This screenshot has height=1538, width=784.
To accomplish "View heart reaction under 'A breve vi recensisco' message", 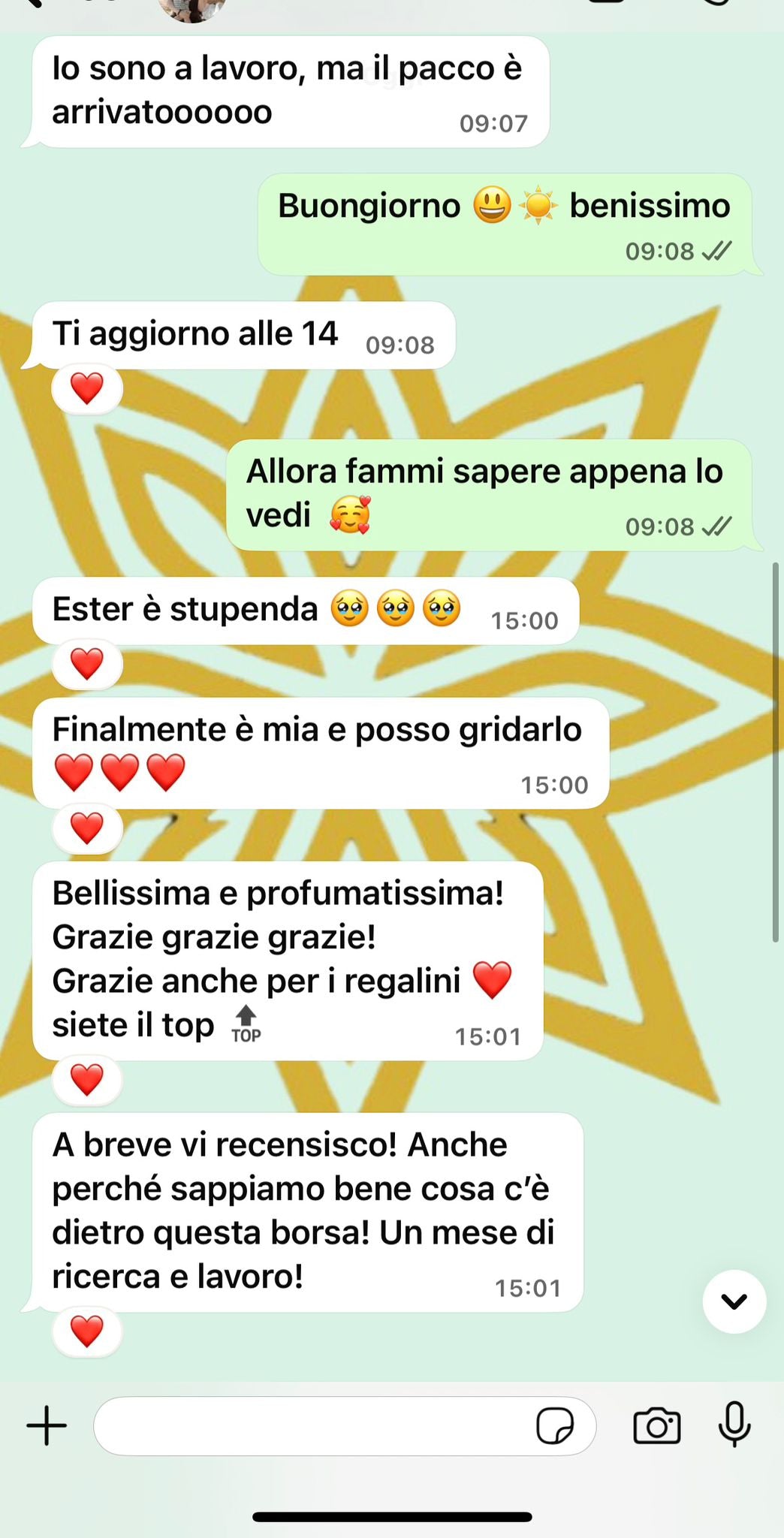I will 86,1331.
